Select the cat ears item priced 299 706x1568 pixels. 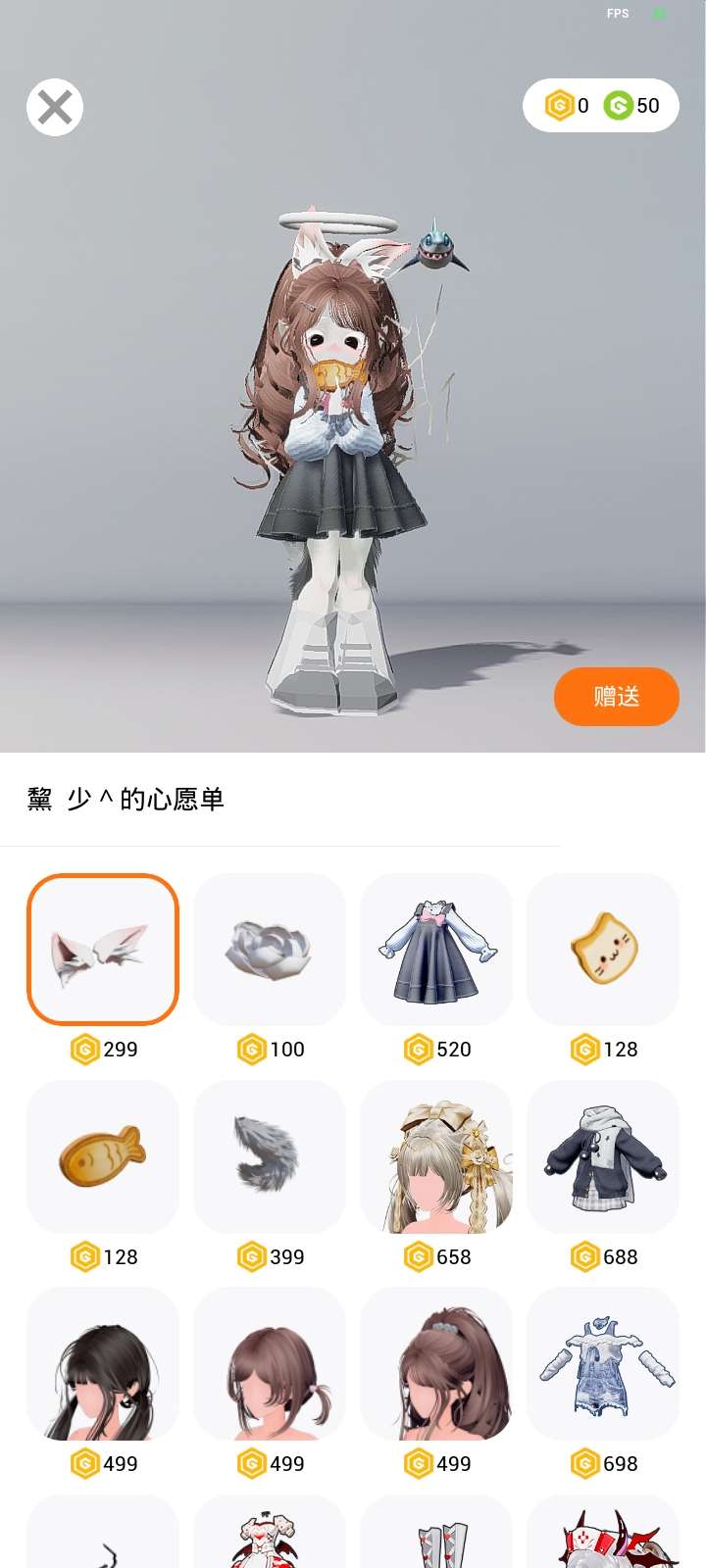click(103, 950)
